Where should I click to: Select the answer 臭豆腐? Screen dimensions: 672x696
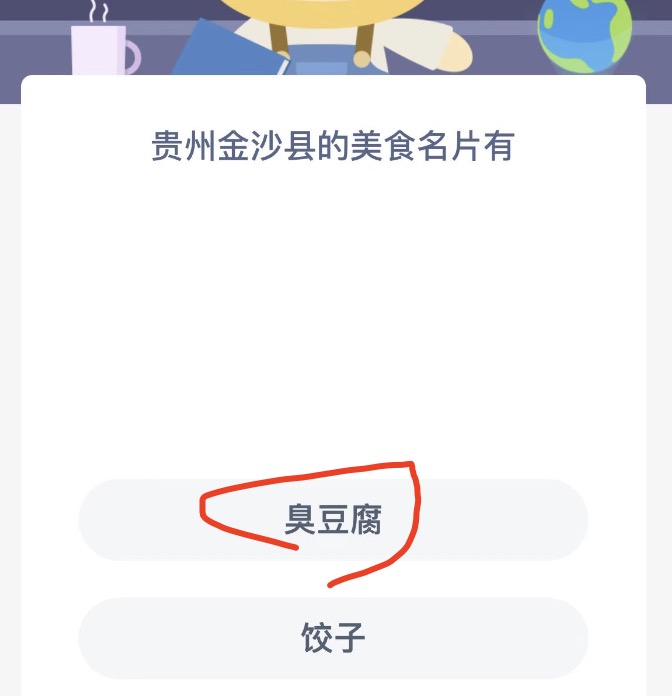point(333,520)
